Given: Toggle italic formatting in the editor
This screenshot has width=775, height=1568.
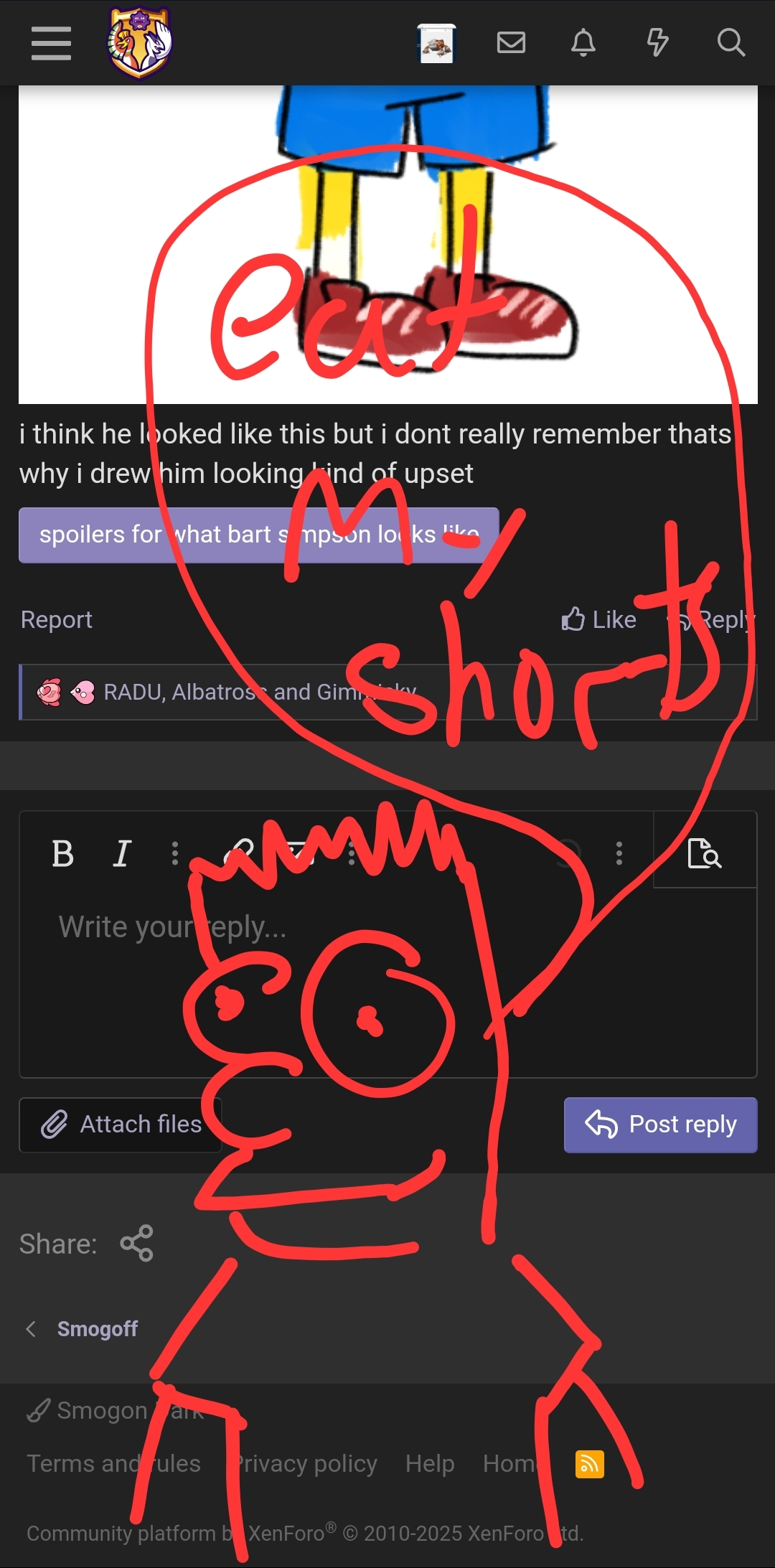Looking at the screenshot, I should pyautogui.click(x=122, y=854).
